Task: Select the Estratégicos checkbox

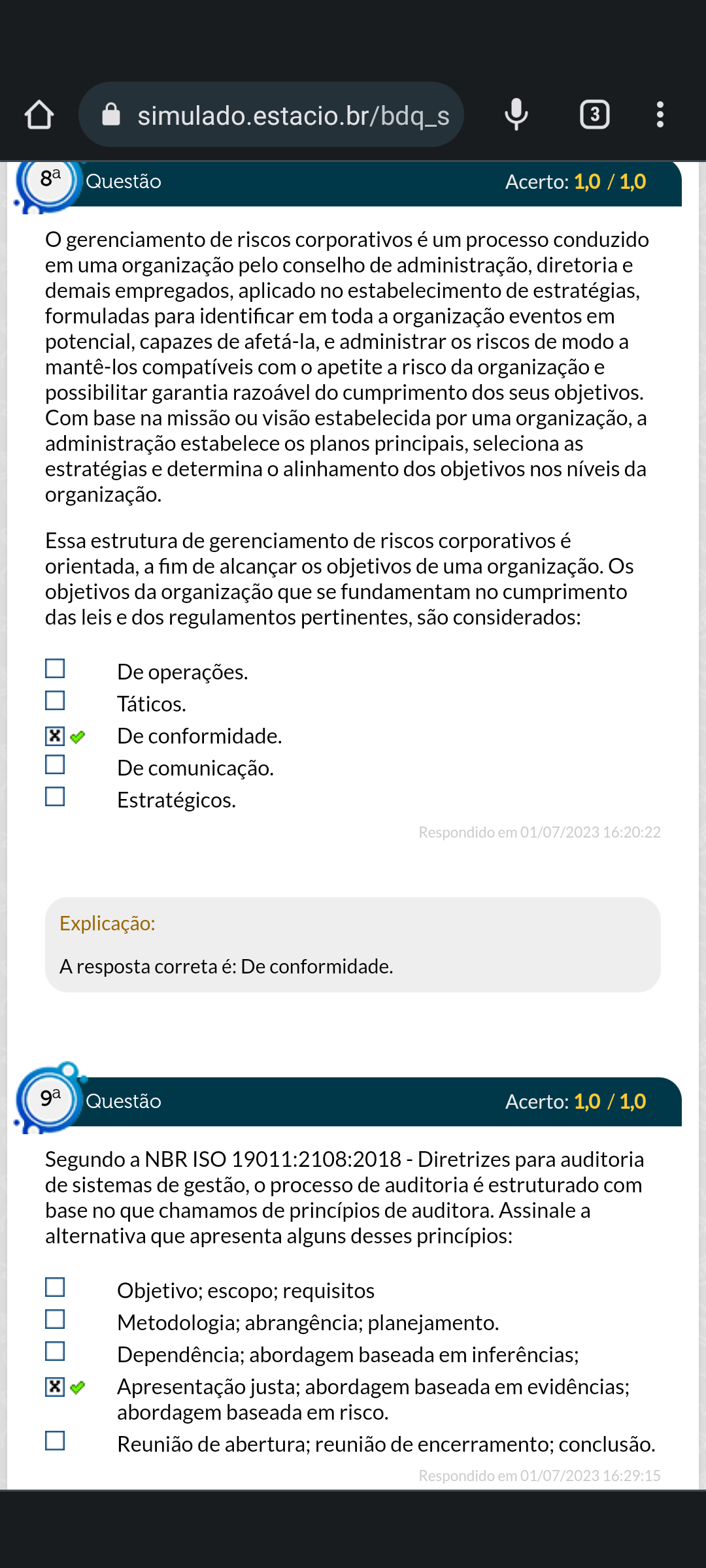Action: pyautogui.click(x=56, y=798)
